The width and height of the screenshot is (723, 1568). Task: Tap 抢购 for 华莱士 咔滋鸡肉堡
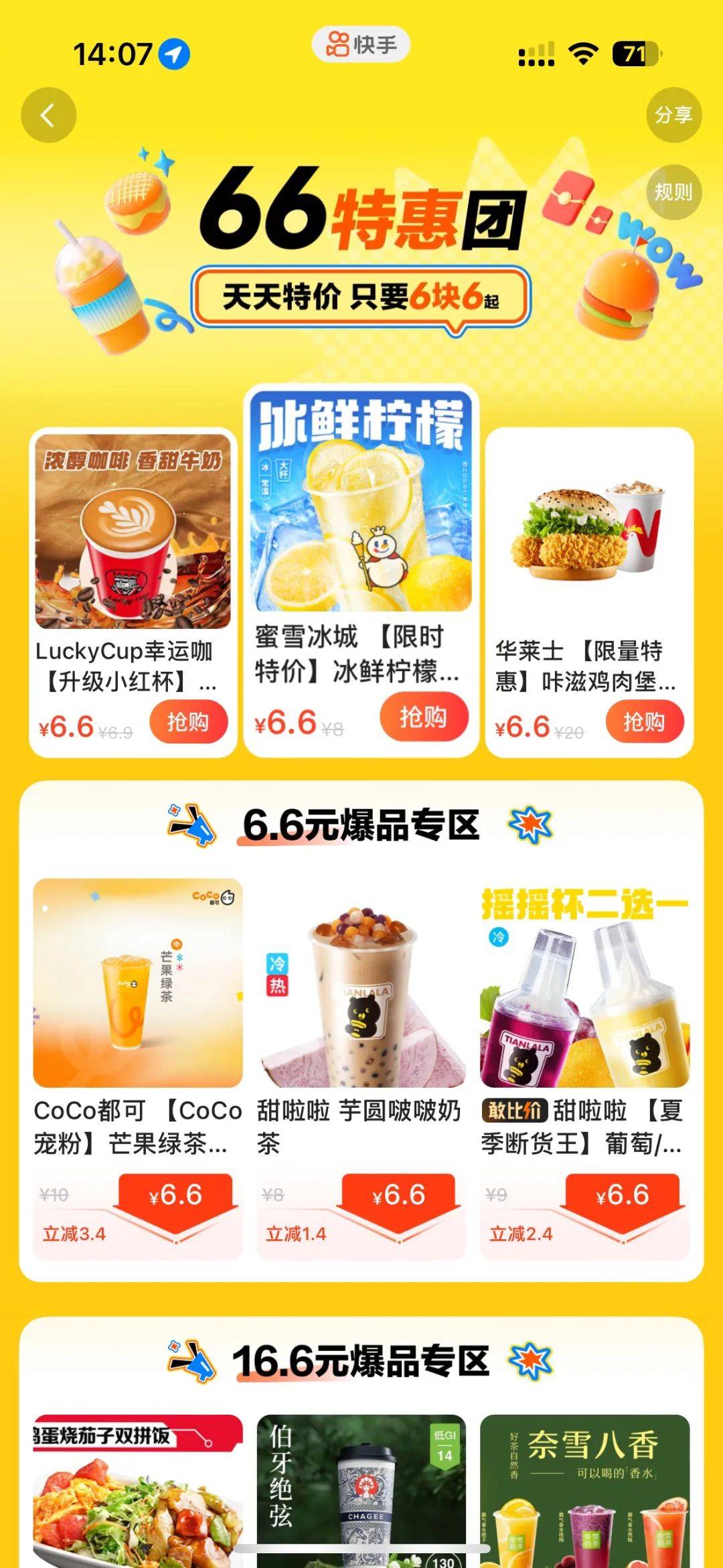(x=644, y=722)
